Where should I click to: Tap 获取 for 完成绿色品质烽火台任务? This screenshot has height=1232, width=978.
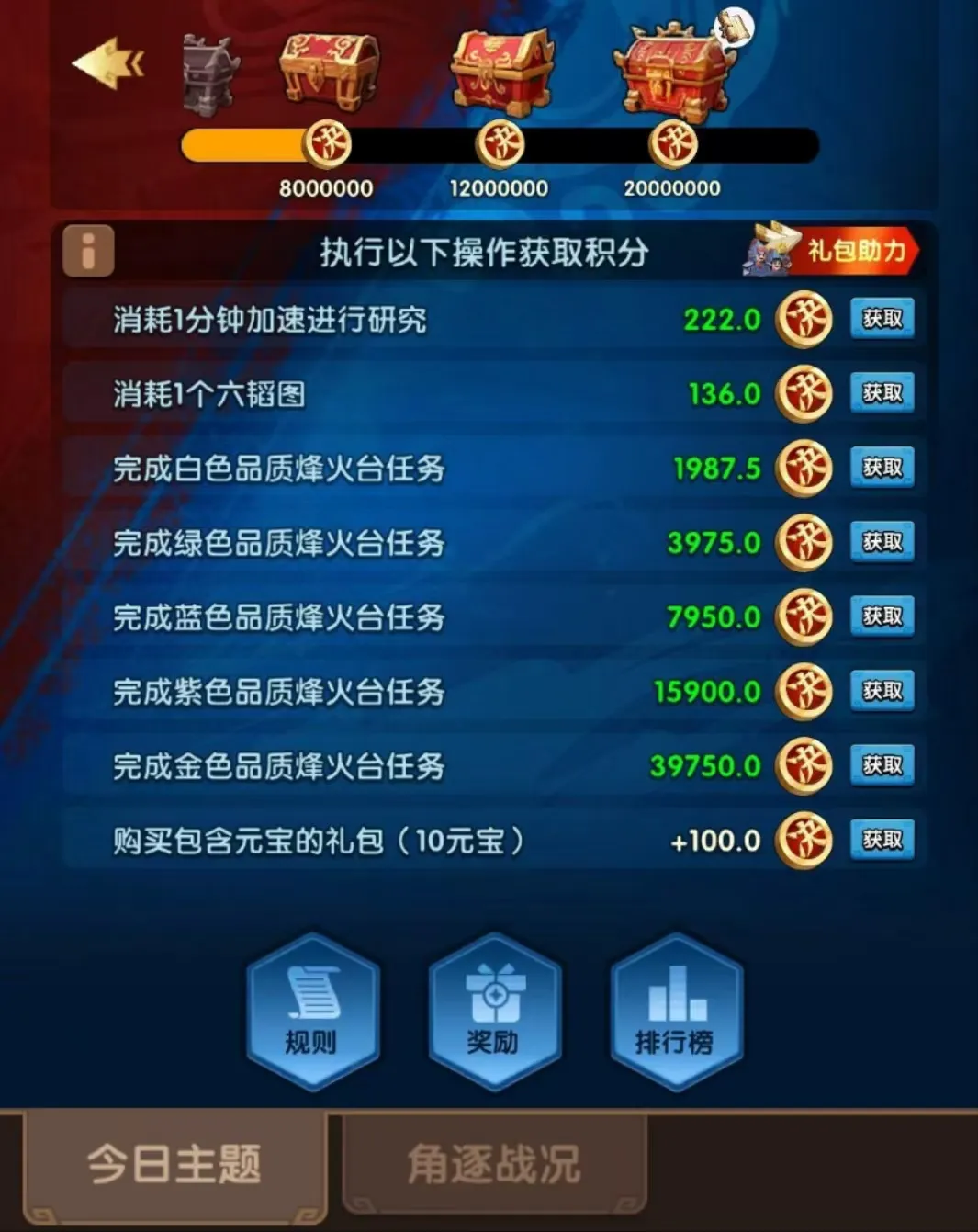click(882, 542)
